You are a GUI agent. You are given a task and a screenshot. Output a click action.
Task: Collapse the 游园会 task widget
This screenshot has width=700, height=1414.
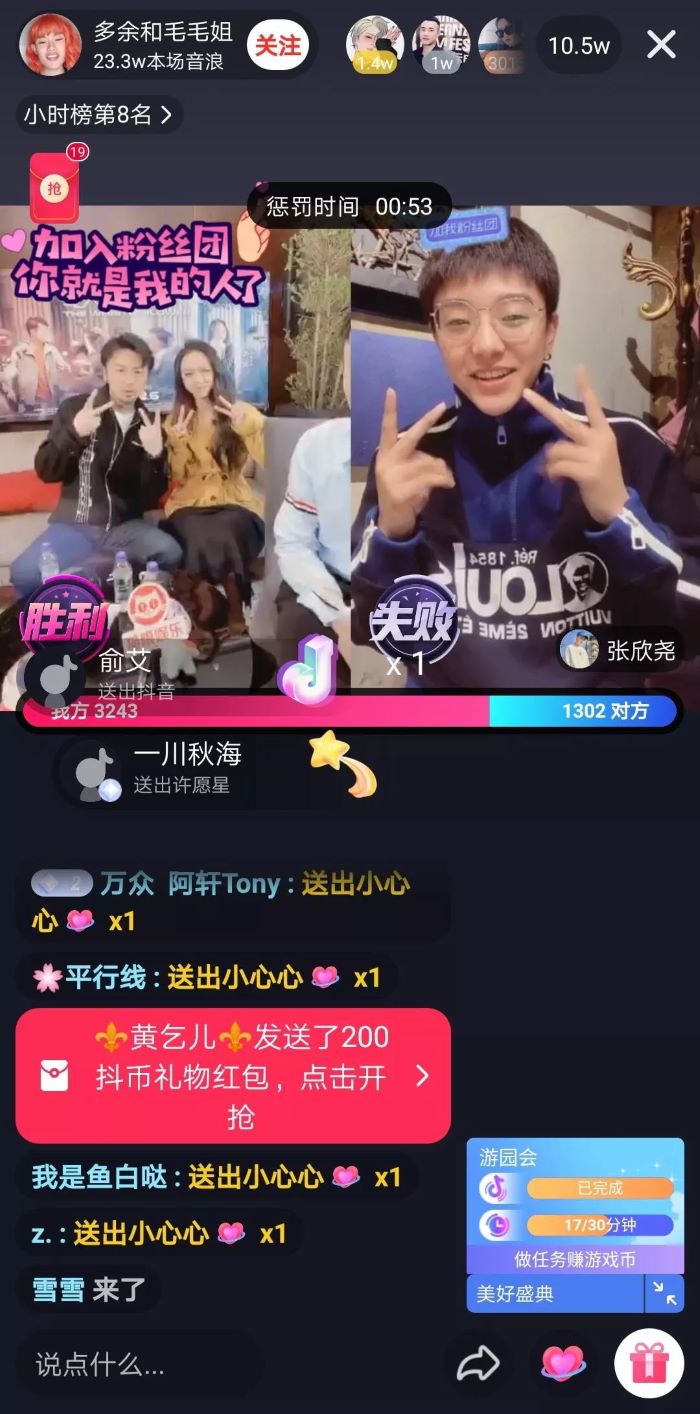coord(664,1294)
